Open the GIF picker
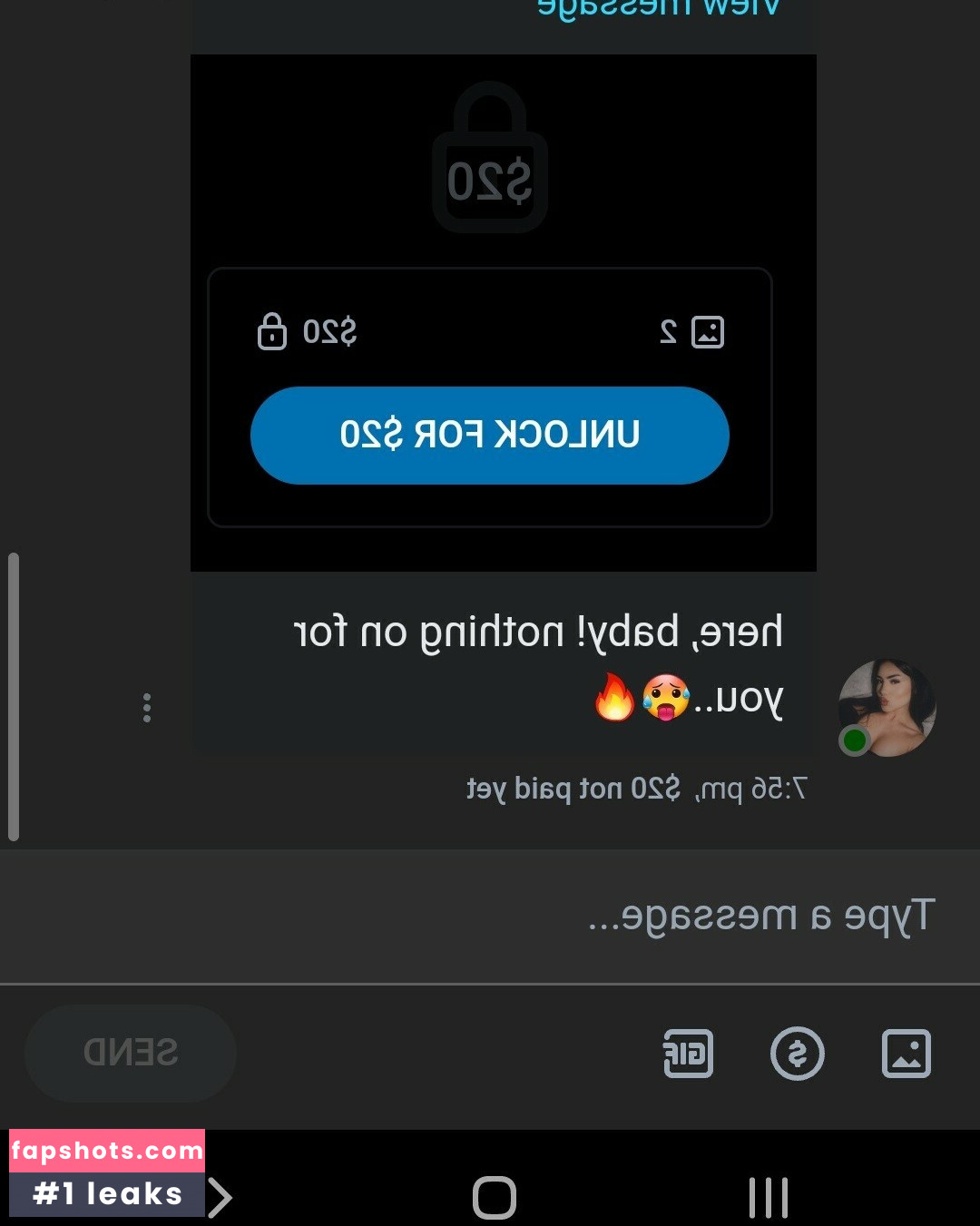This screenshot has height=1226, width=980. [688, 1054]
